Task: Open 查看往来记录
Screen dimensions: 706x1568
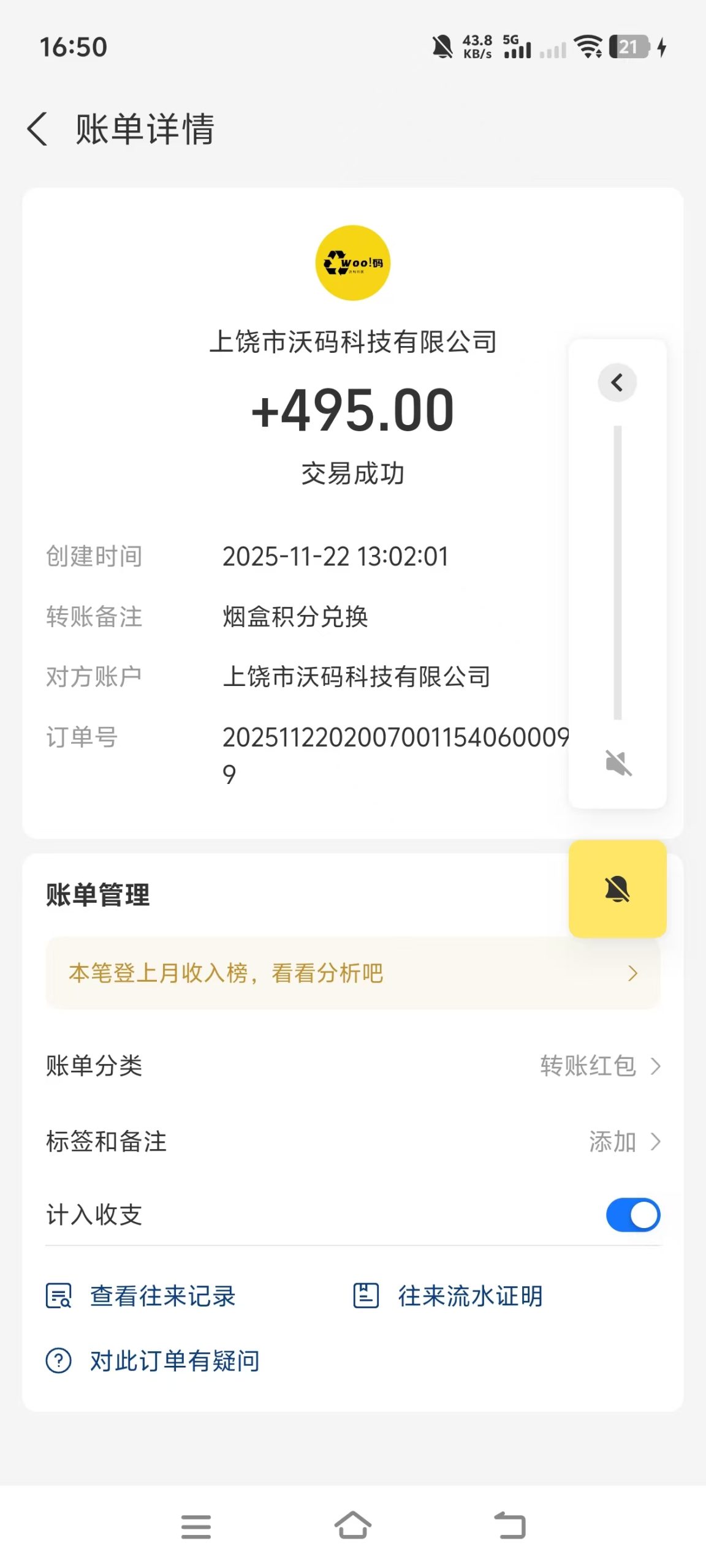Action: click(x=142, y=1296)
